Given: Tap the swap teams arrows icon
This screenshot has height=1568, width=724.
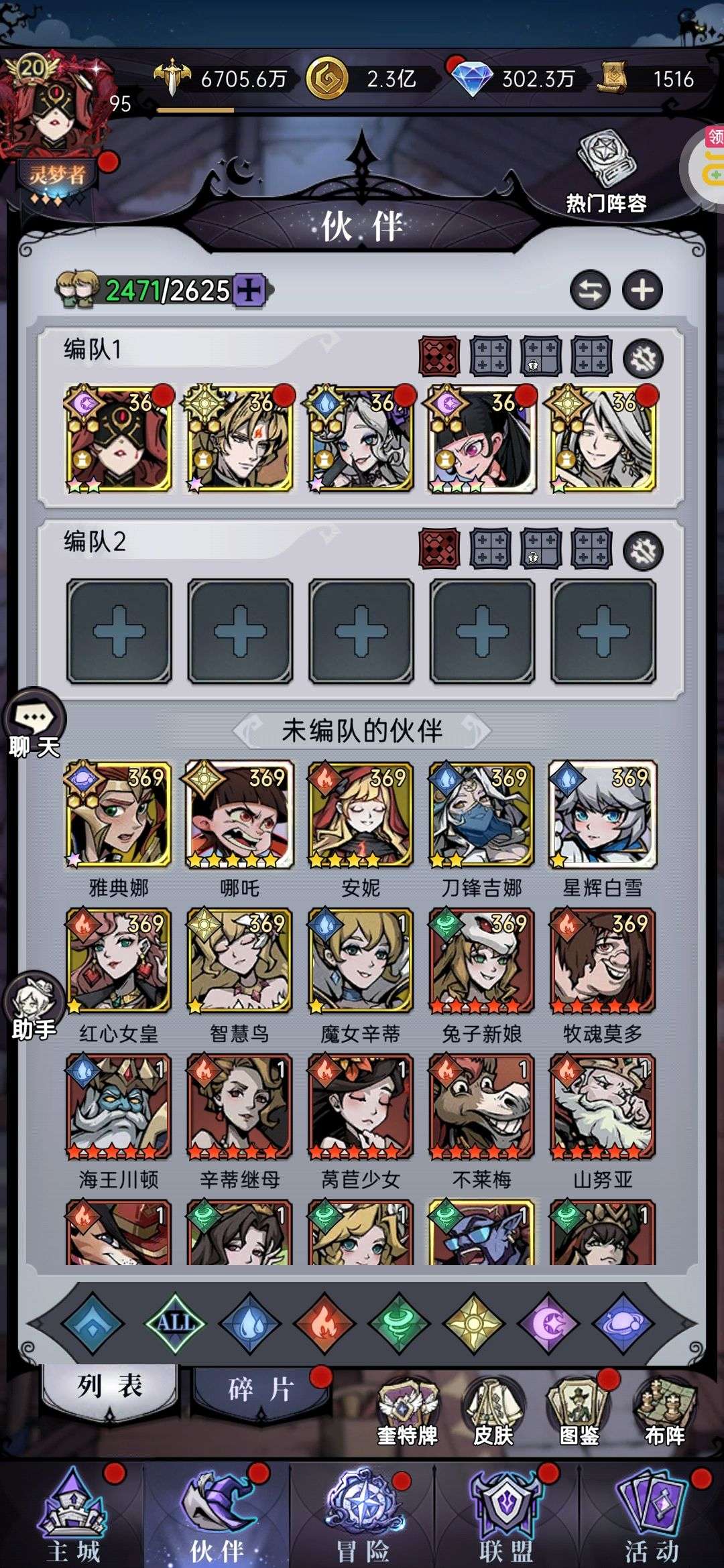Looking at the screenshot, I should (x=590, y=290).
